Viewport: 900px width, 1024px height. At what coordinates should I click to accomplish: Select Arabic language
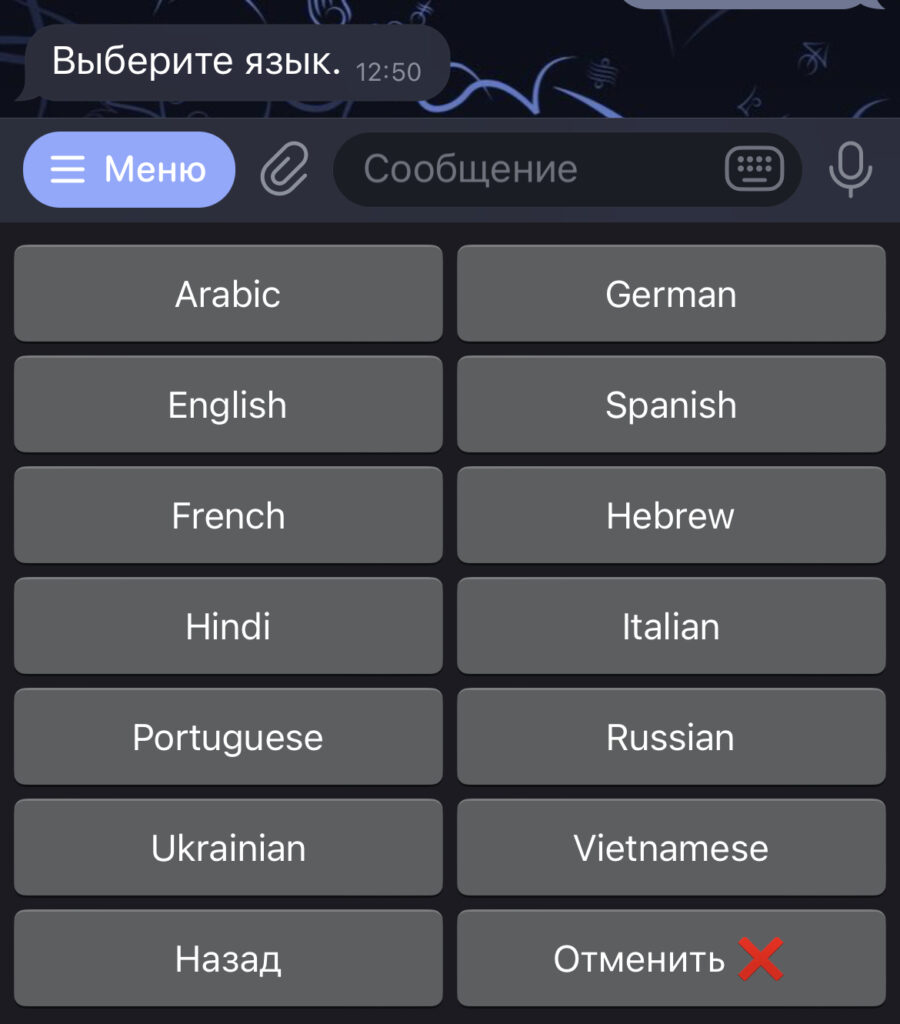(x=228, y=294)
